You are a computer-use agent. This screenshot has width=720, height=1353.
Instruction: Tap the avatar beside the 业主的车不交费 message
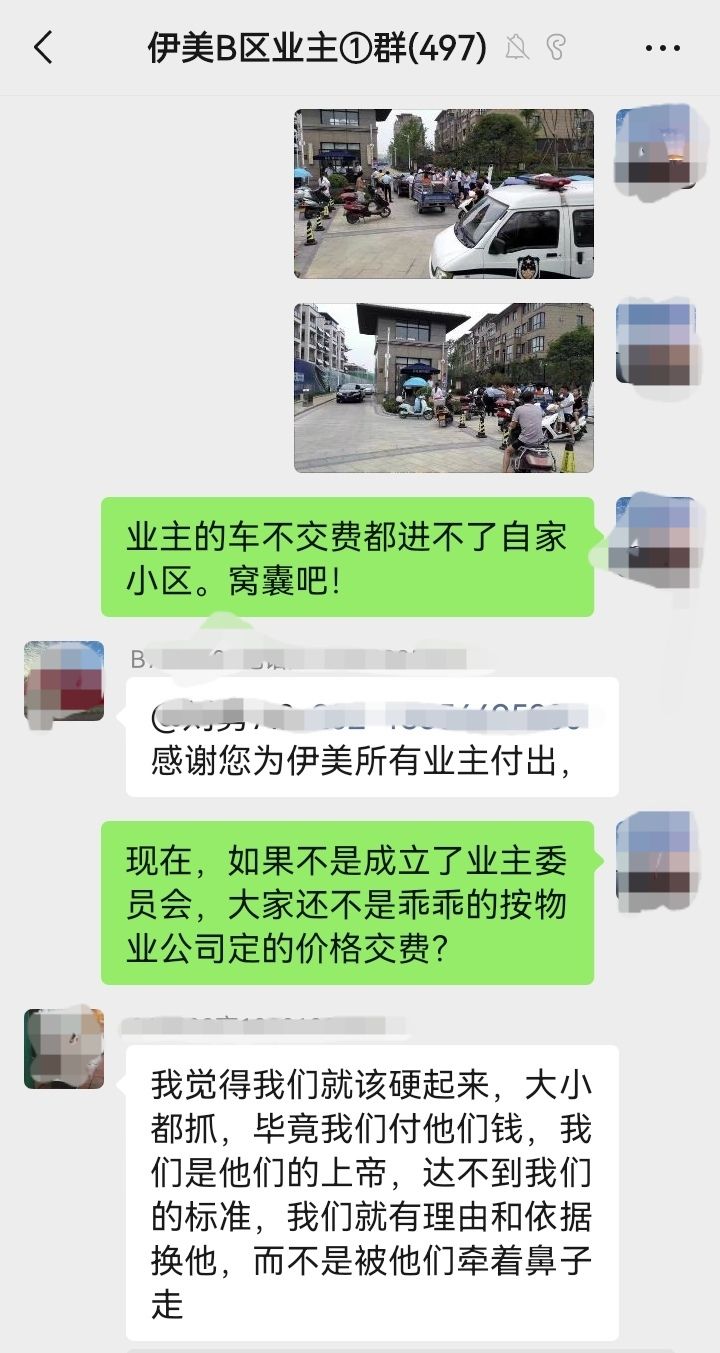click(655, 537)
